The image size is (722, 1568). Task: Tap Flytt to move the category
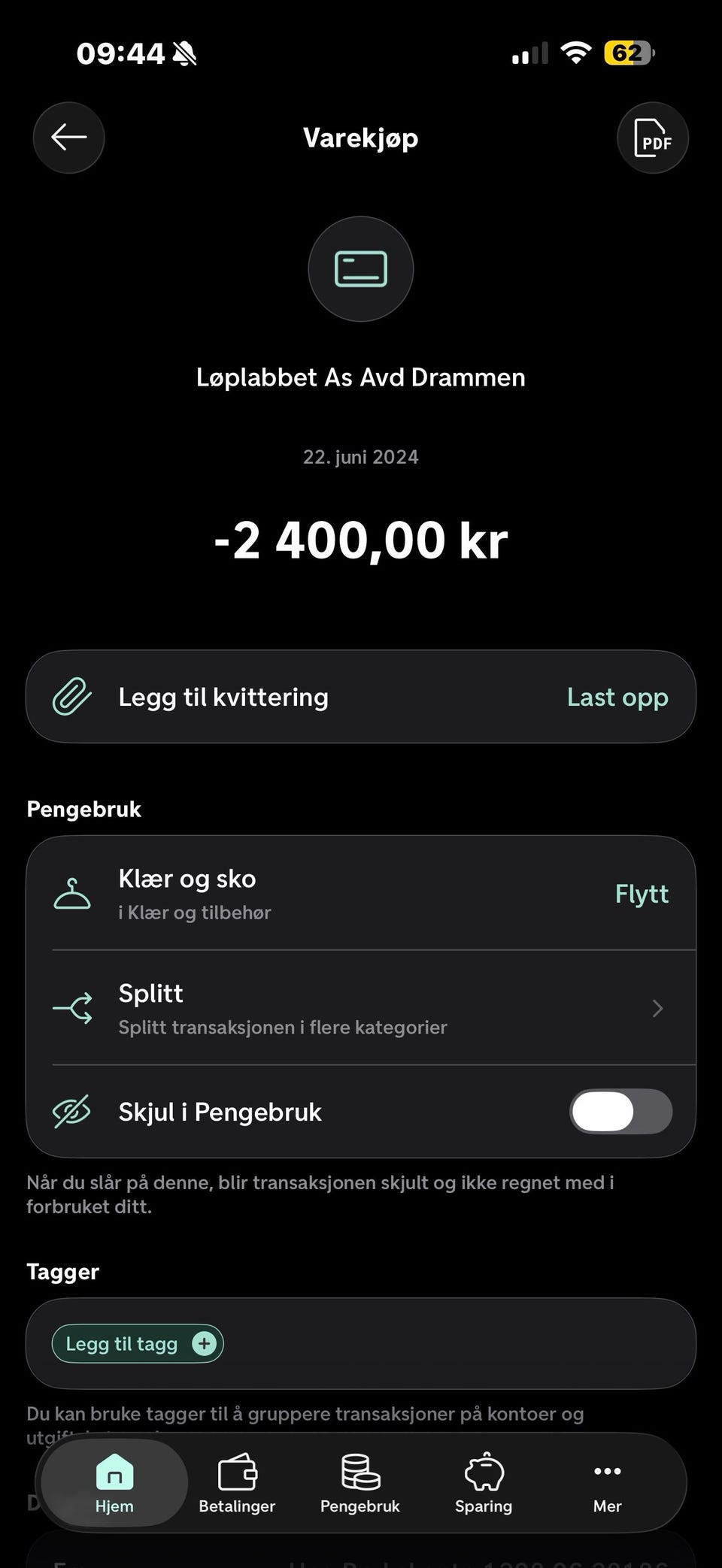coord(641,894)
